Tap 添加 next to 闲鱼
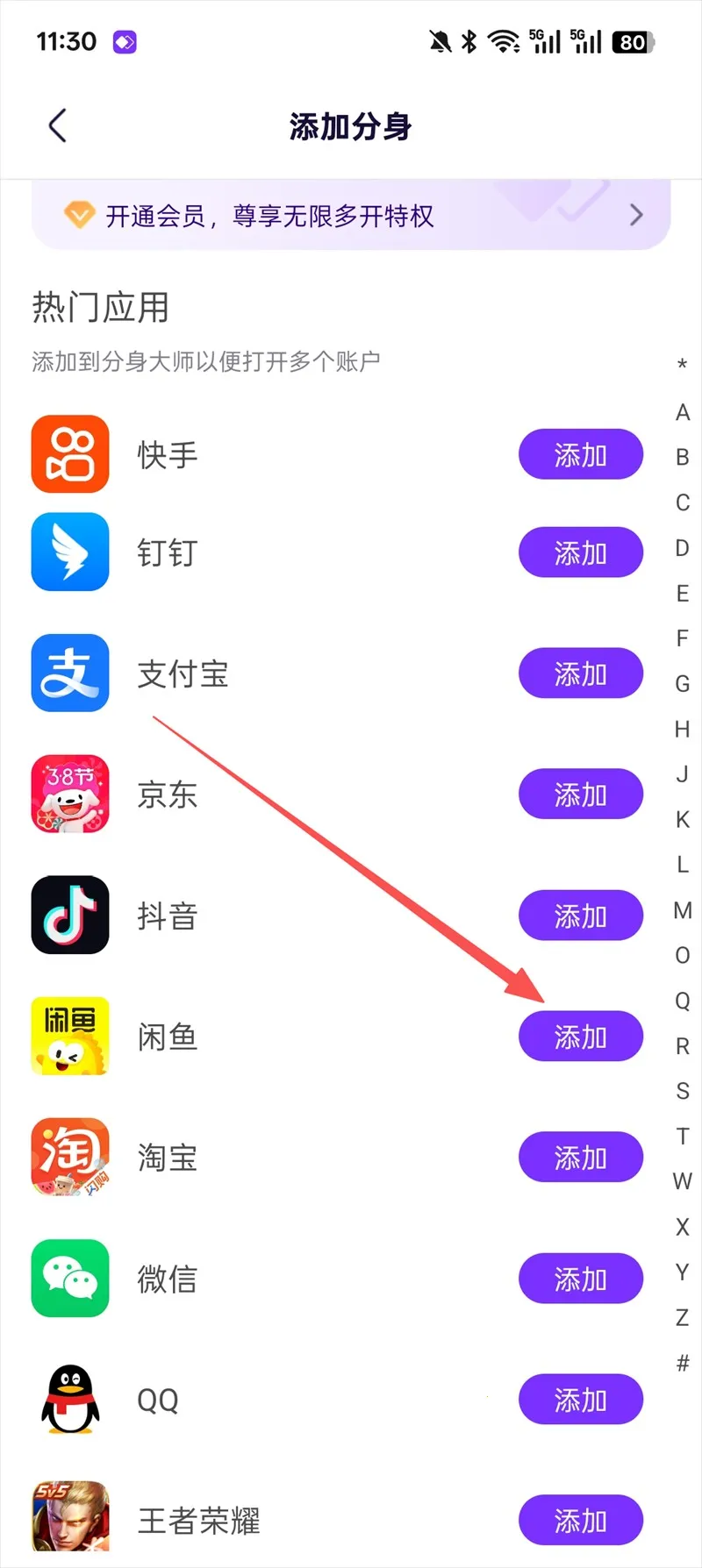Viewport: 702px width, 1568px height. coord(581,1036)
